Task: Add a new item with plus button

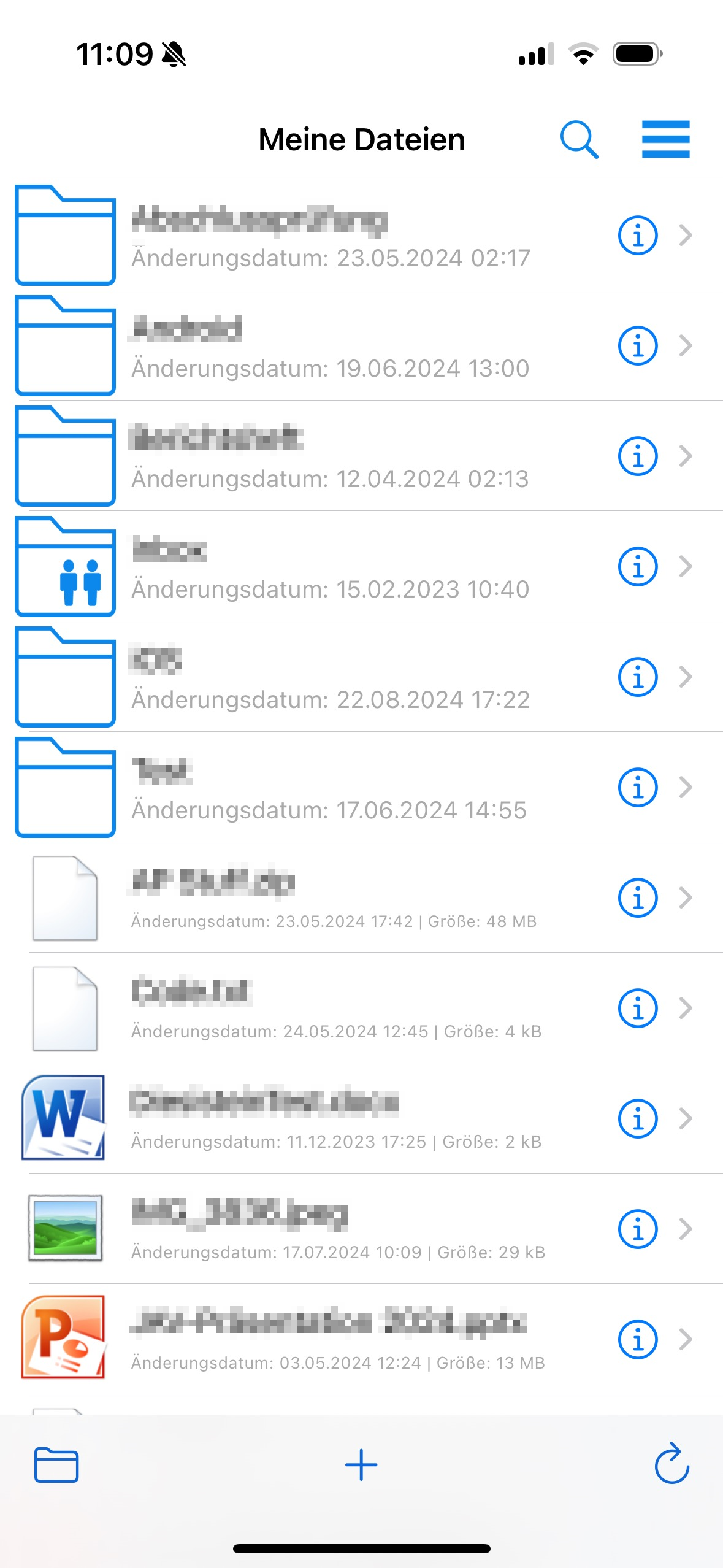Action: coord(361,1465)
